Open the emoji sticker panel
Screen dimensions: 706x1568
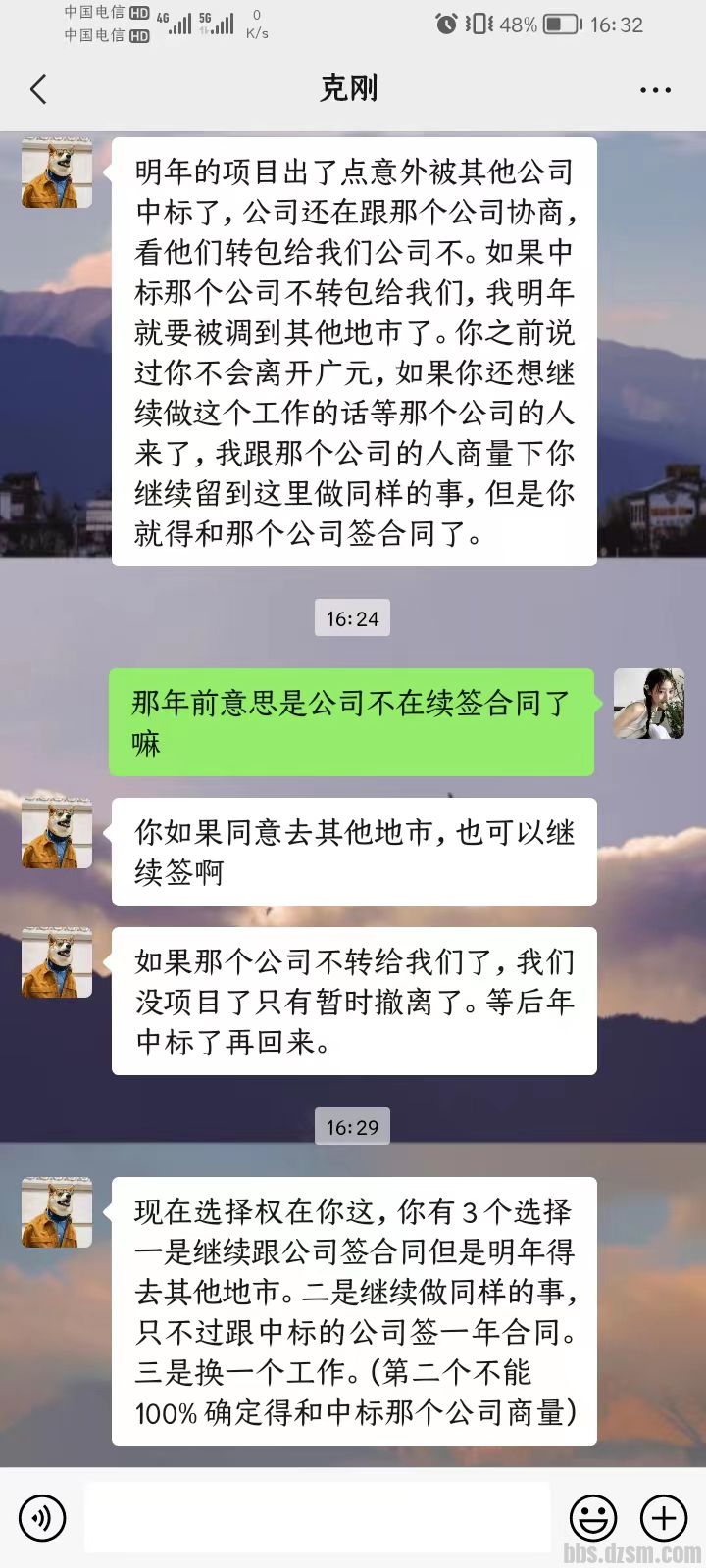pyautogui.click(x=593, y=1518)
